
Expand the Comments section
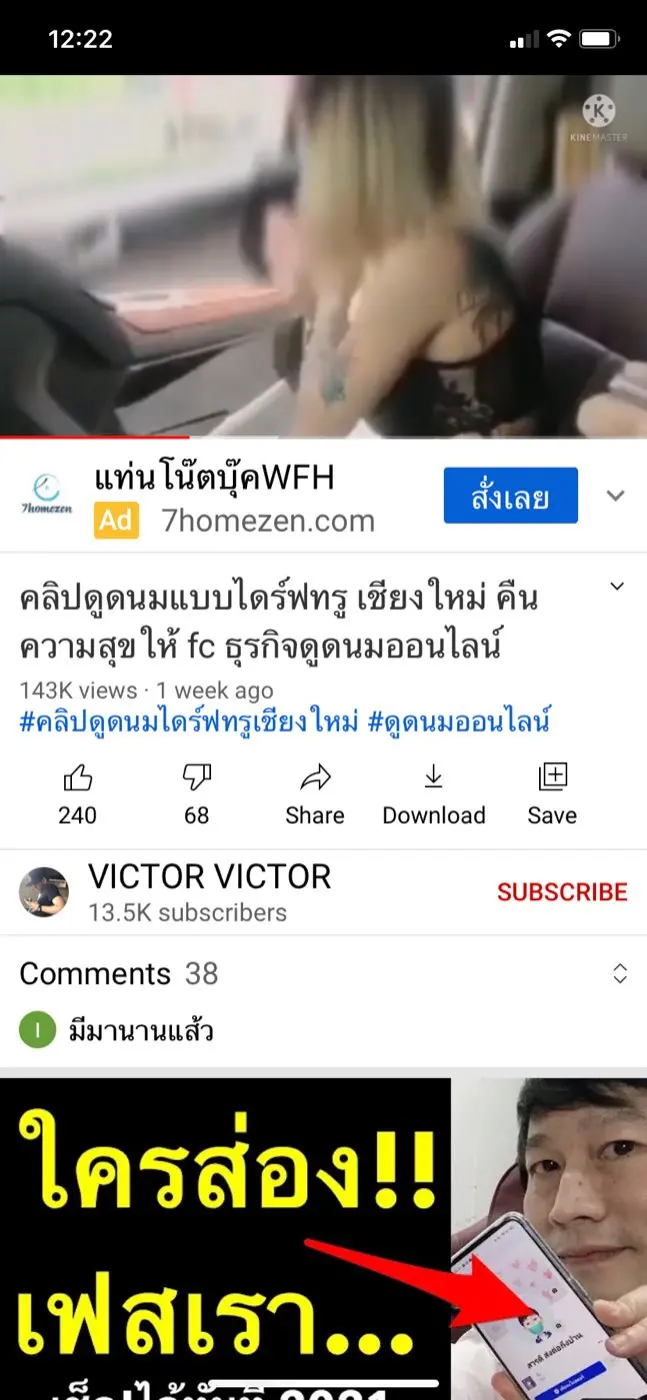(619, 974)
